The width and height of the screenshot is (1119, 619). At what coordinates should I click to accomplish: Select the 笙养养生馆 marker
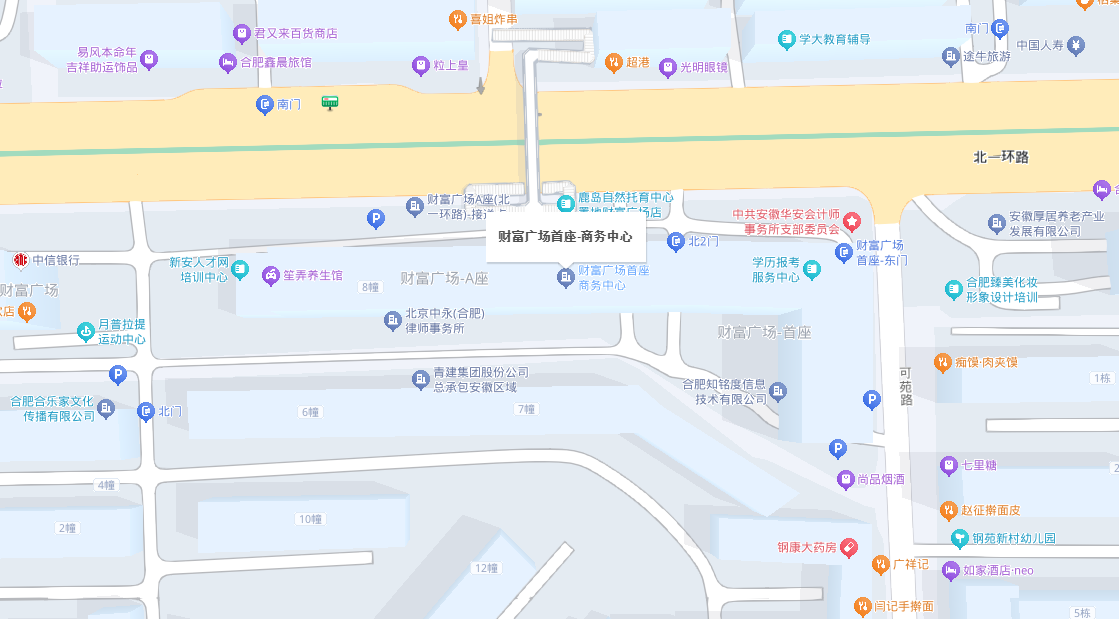[269, 275]
